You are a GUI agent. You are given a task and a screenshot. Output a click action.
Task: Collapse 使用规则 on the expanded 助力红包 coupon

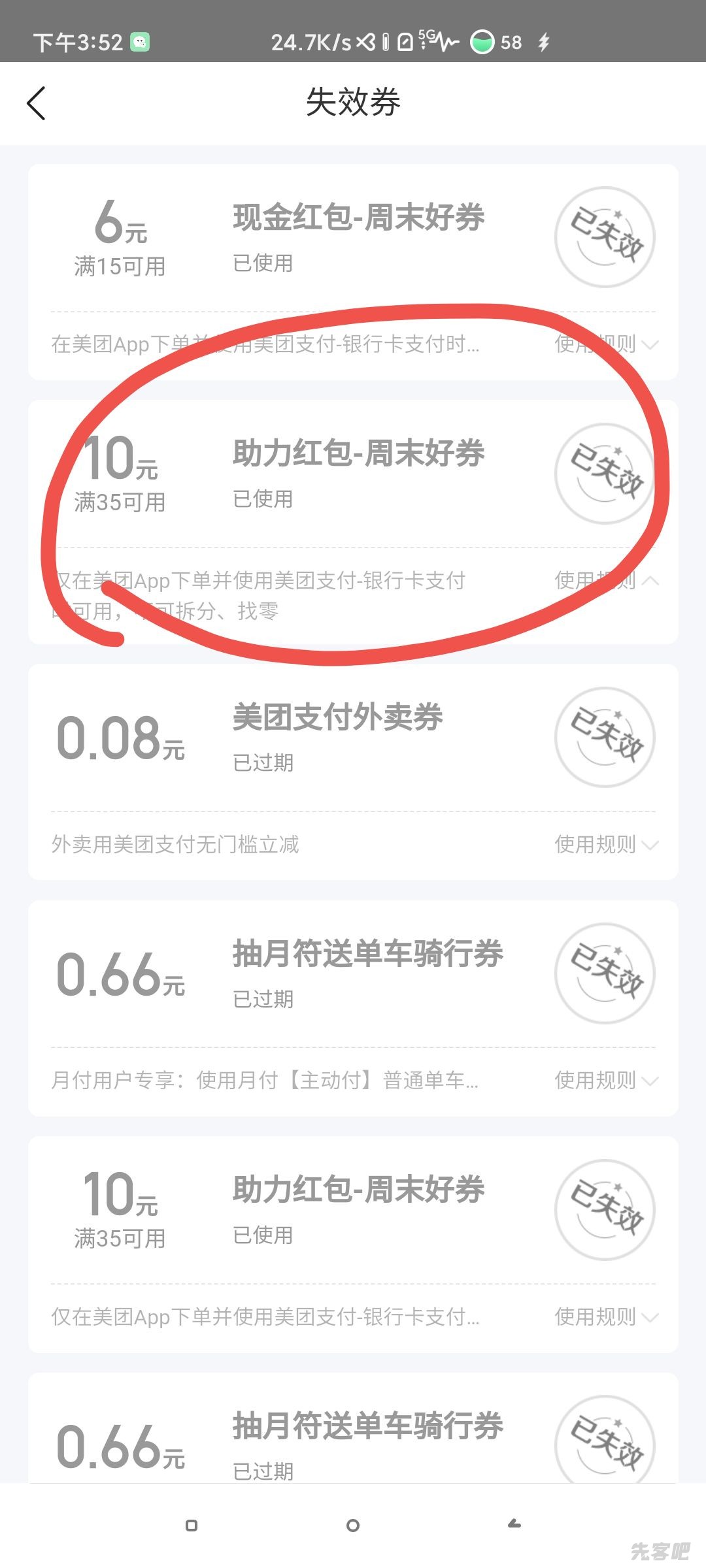click(x=606, y=580)
